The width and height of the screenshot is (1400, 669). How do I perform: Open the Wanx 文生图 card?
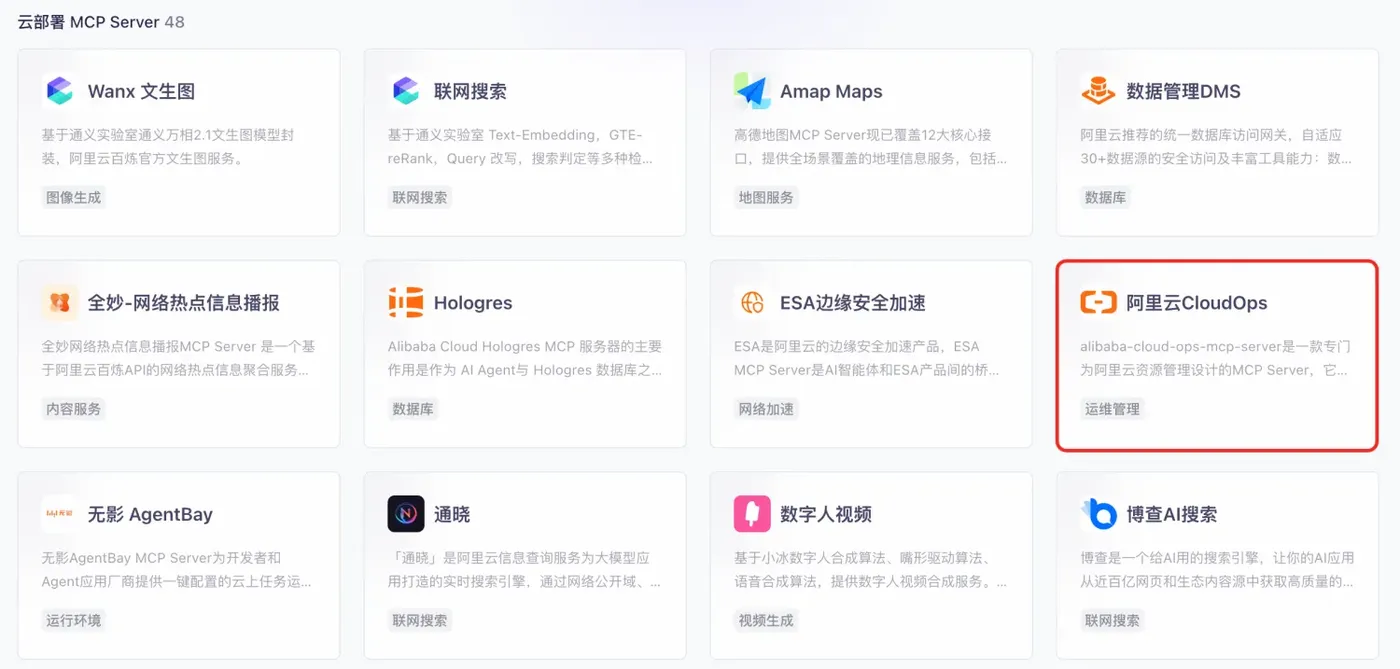coord(178,142)
